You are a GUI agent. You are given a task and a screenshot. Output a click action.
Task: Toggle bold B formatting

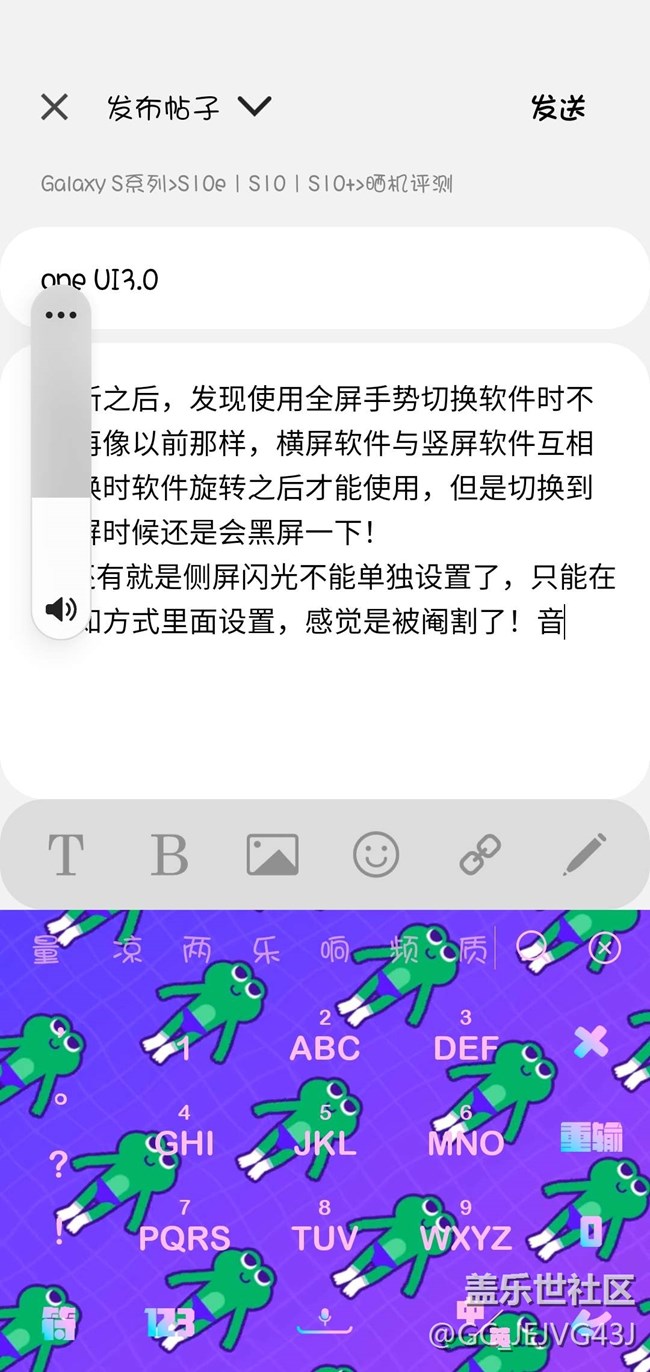click(x=169, y=854)
